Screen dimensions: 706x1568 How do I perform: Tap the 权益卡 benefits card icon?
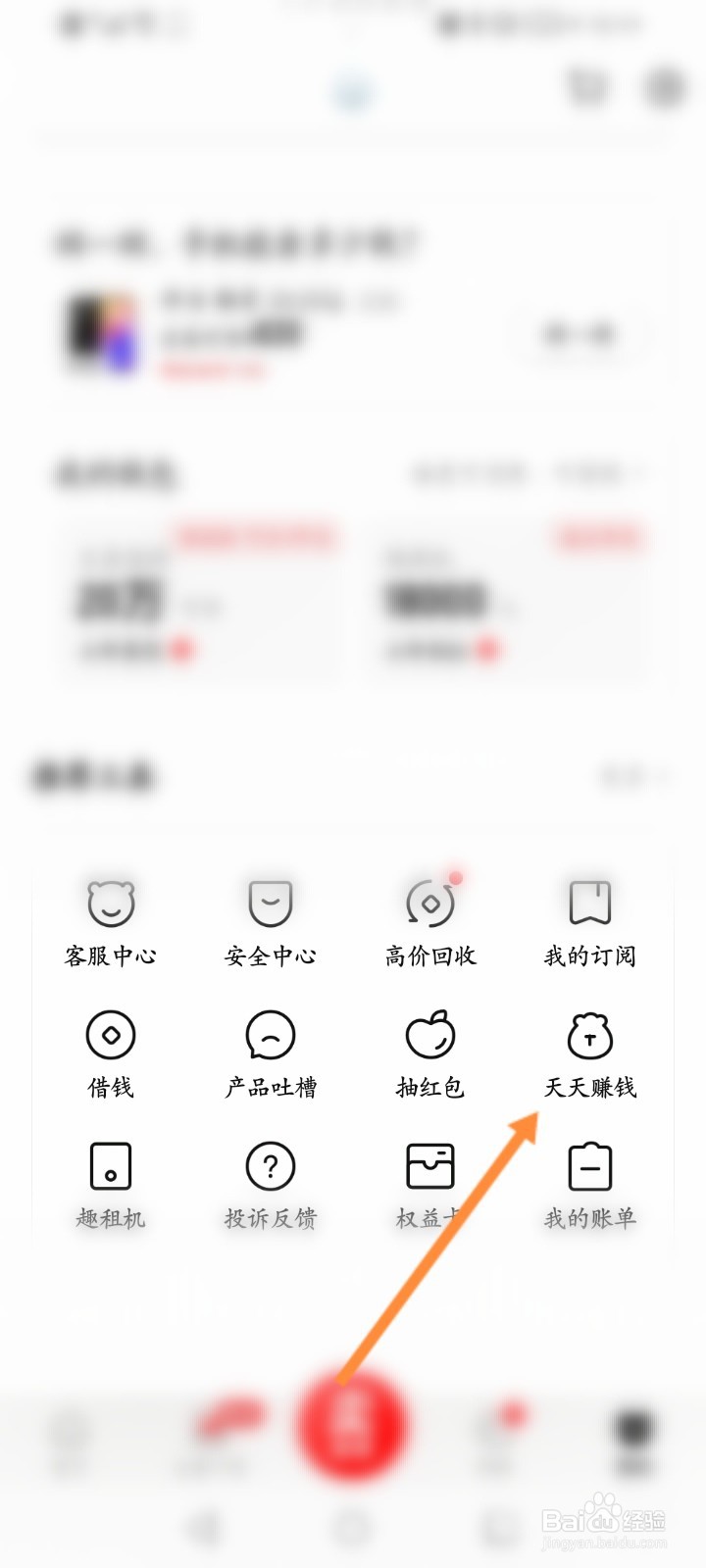point(429,1166)
